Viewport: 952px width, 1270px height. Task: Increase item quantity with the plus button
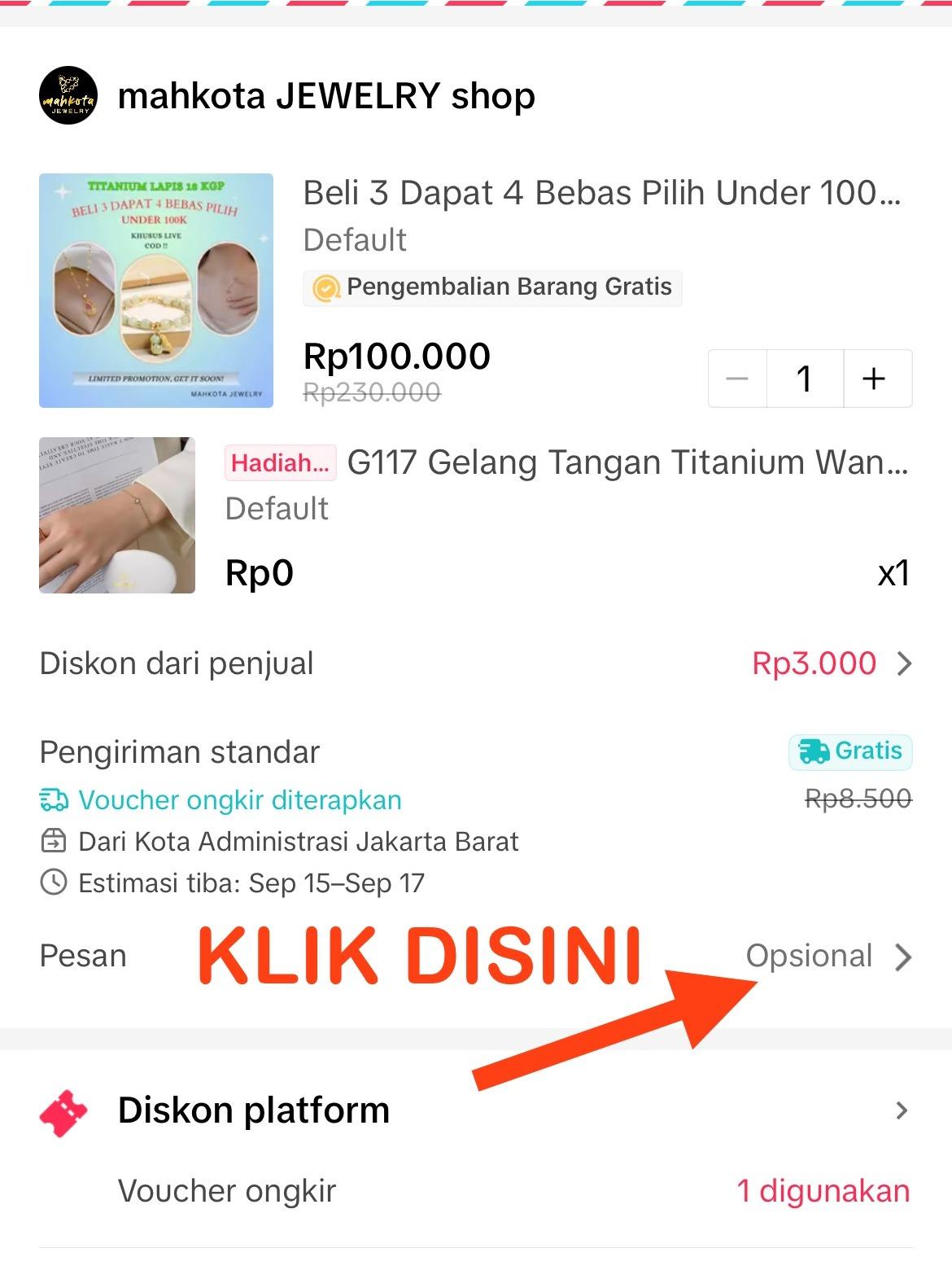click(876, 379)
